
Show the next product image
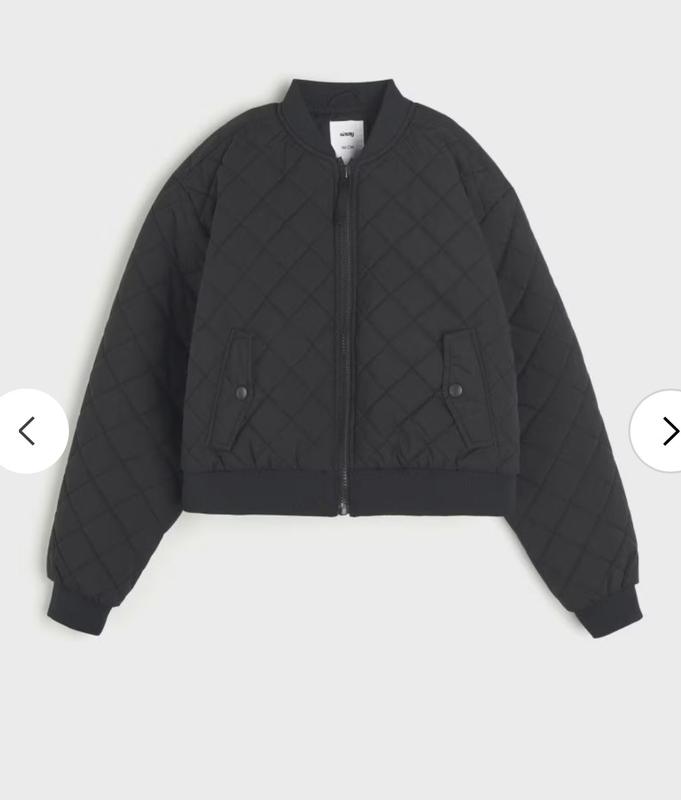pos(662,431)
